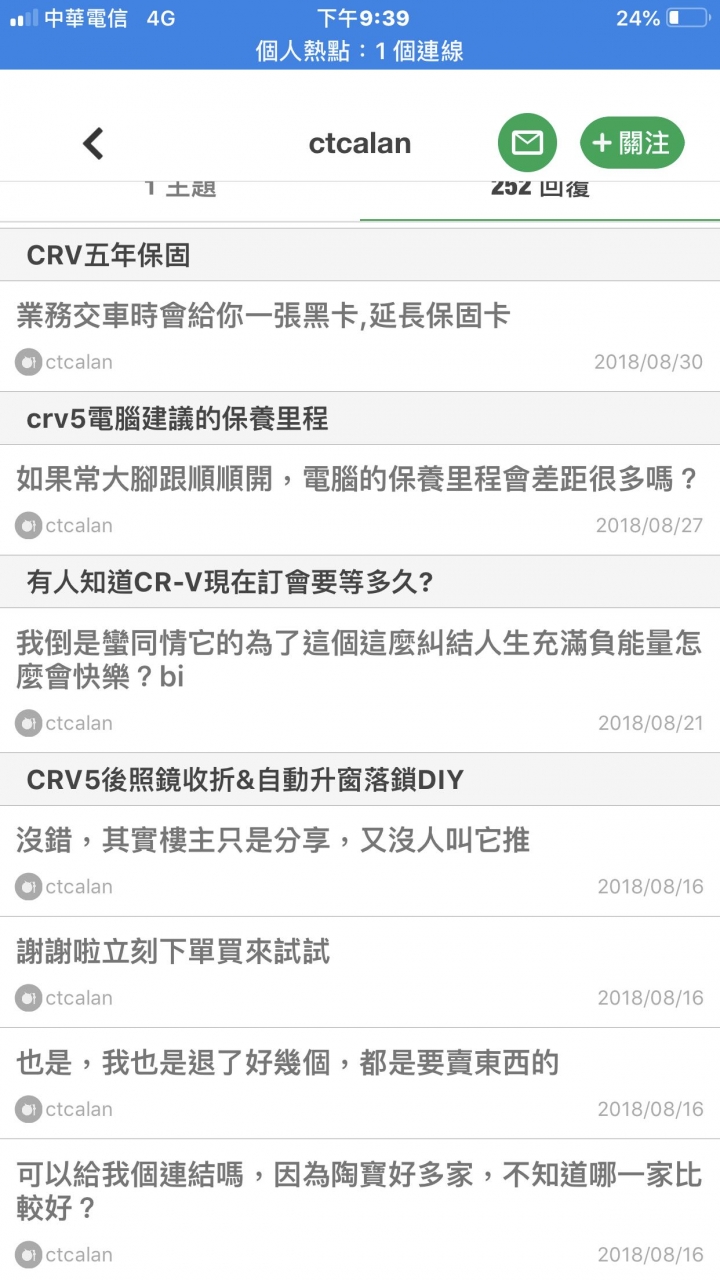The image size is (720, 1280).
Task: Open the reply about 延長保固卡
Action: (x=360, y=336)
